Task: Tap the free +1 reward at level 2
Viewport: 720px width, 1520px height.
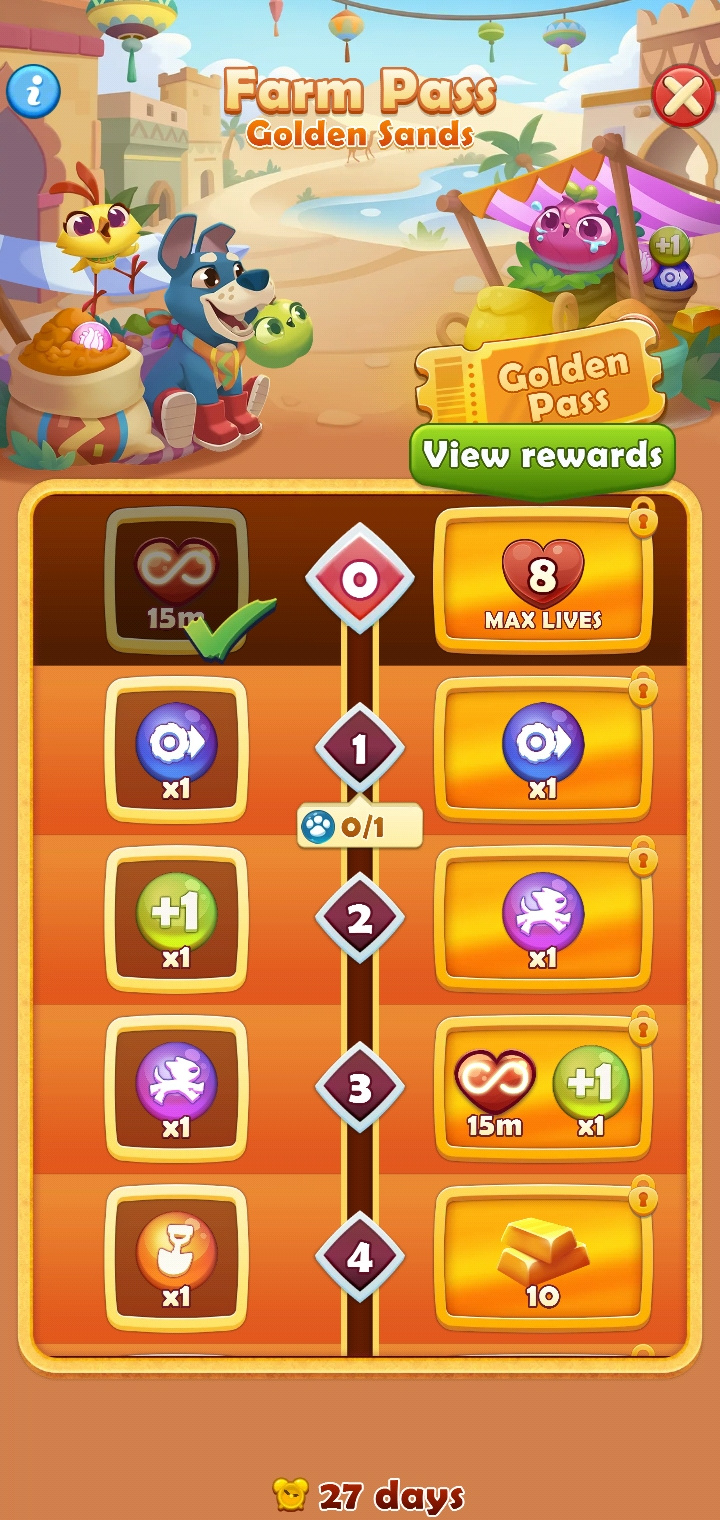Action: tap(176, 919)
